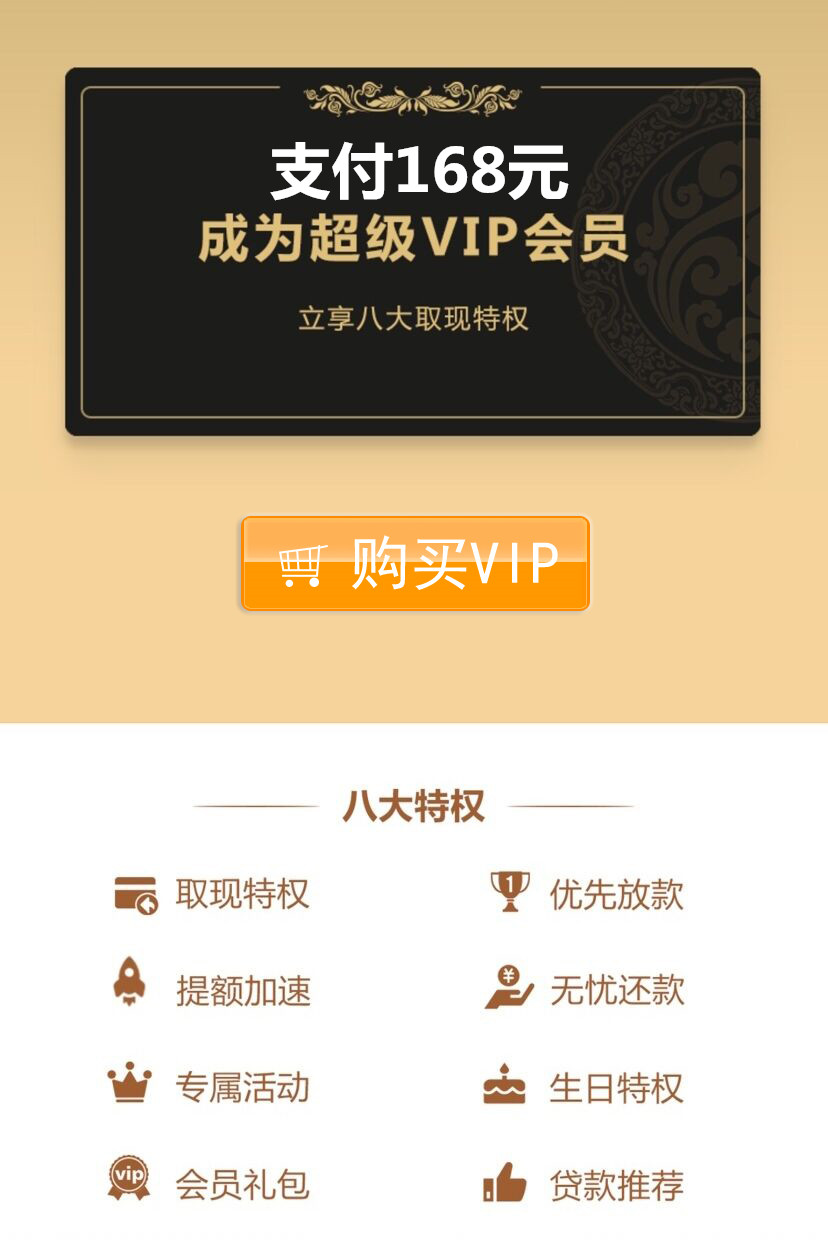Tap the 购买VIP button
The height and width of the screenshot is (1240, 828).
coord(415,563)
